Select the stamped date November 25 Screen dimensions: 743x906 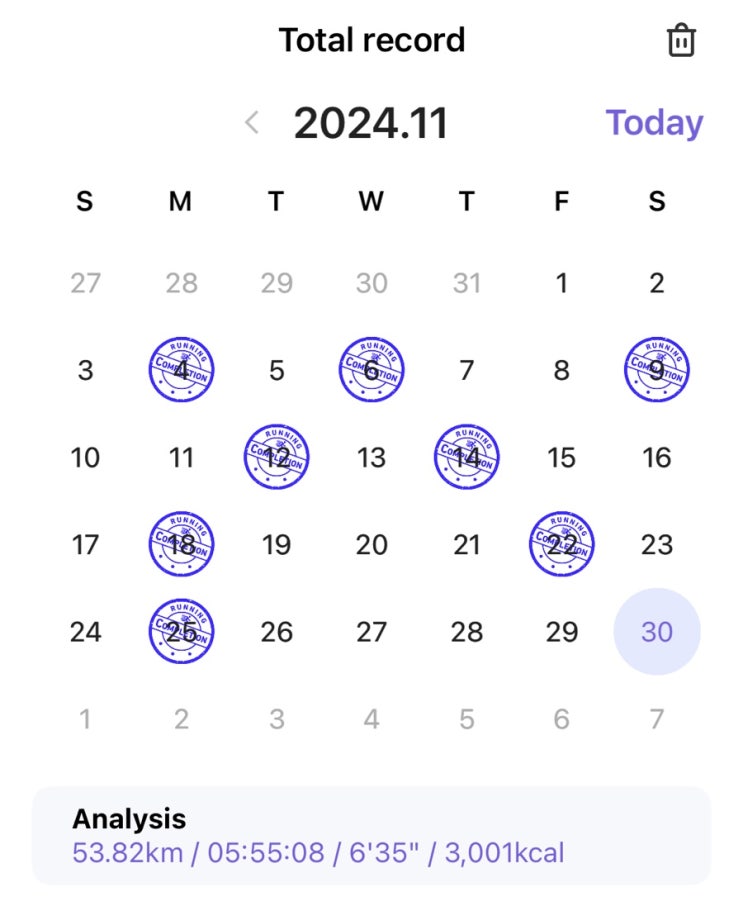click(181, 632)
